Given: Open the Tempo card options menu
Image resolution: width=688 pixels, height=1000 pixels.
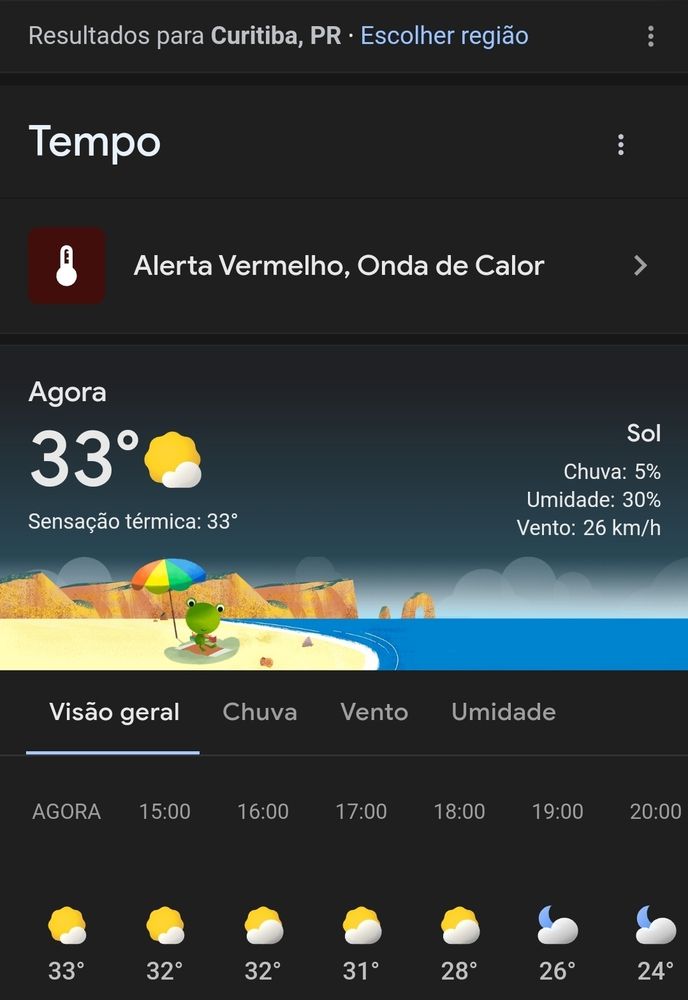Looking at the screenshot, I should tap(621, 145).
